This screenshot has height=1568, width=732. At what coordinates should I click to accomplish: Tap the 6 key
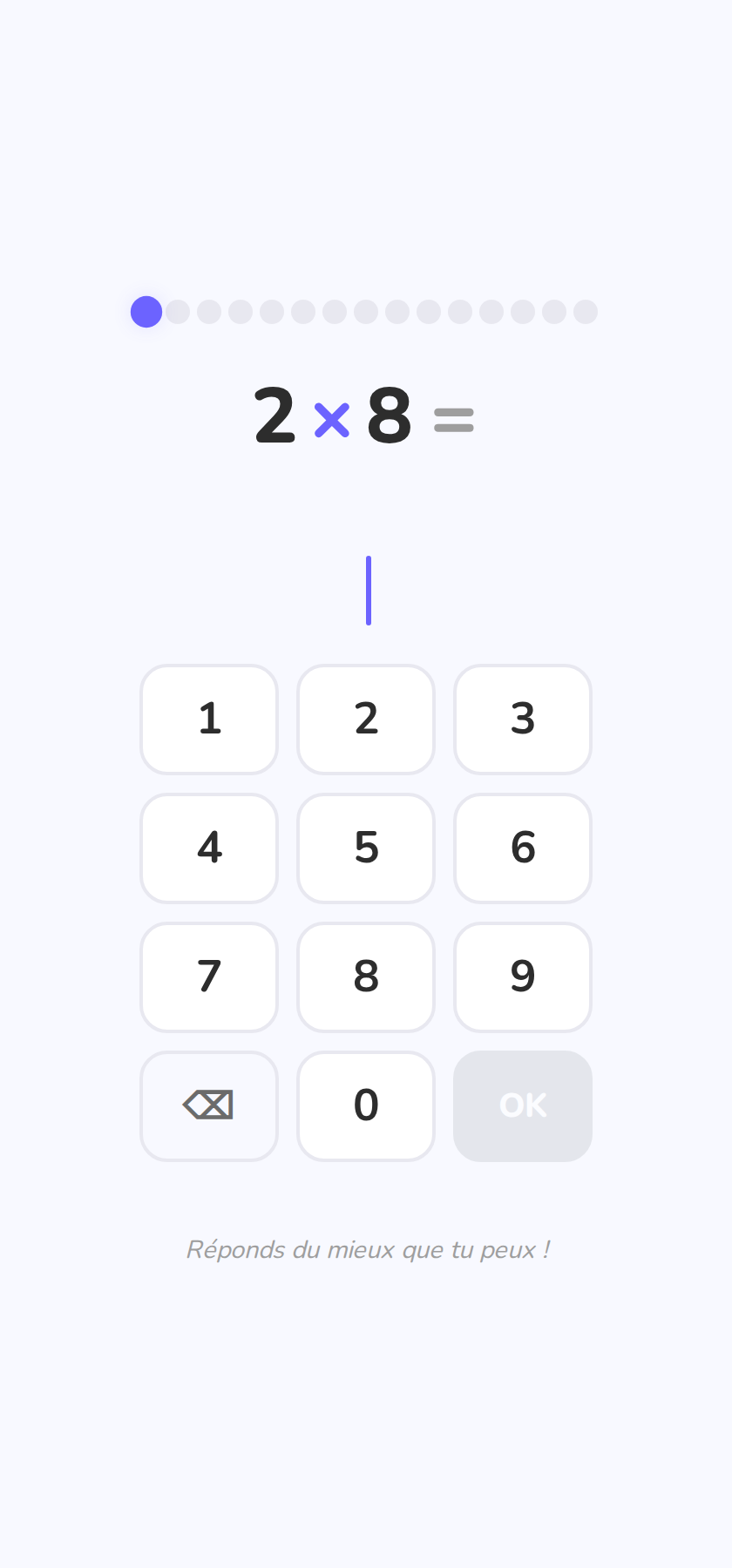point(523,848)
